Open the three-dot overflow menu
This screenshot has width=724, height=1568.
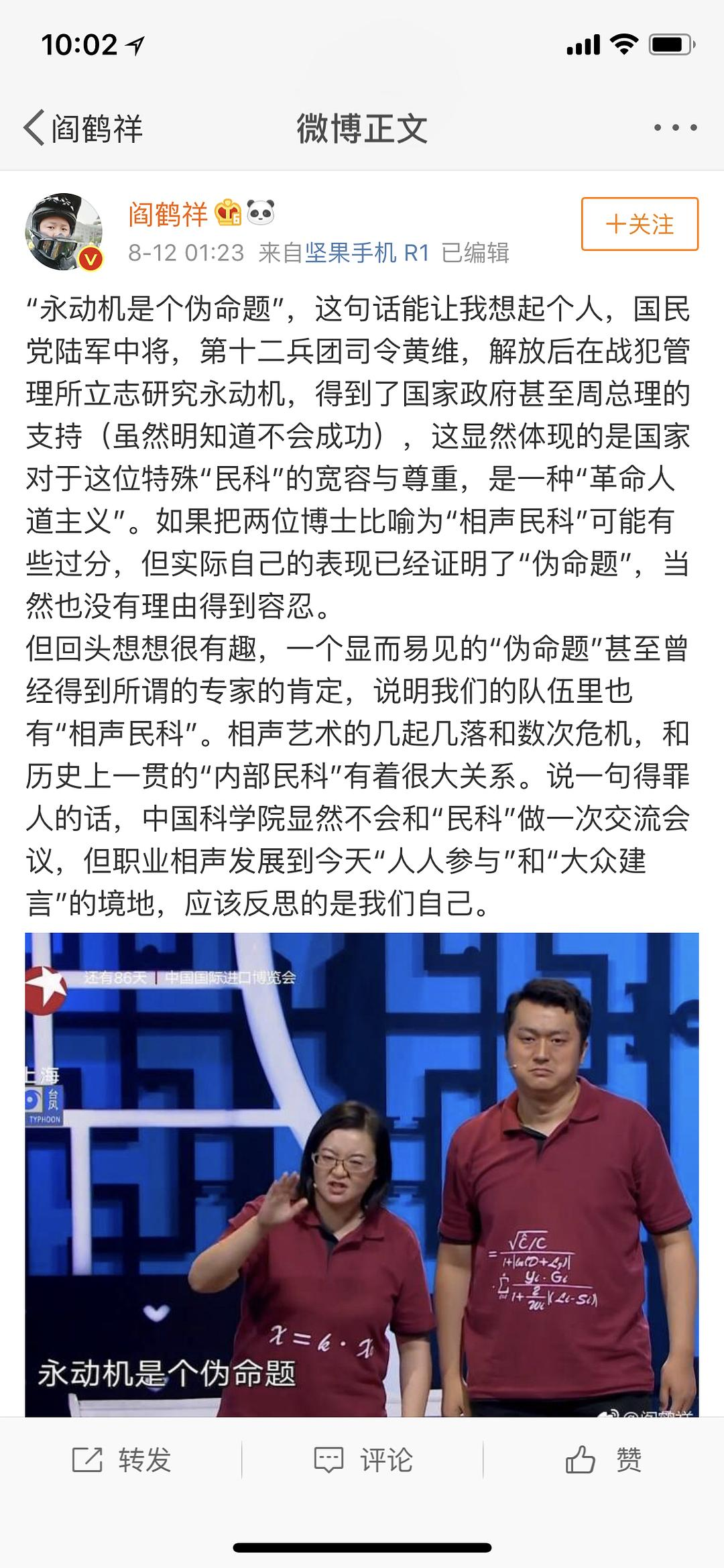(x=674, y=127)
